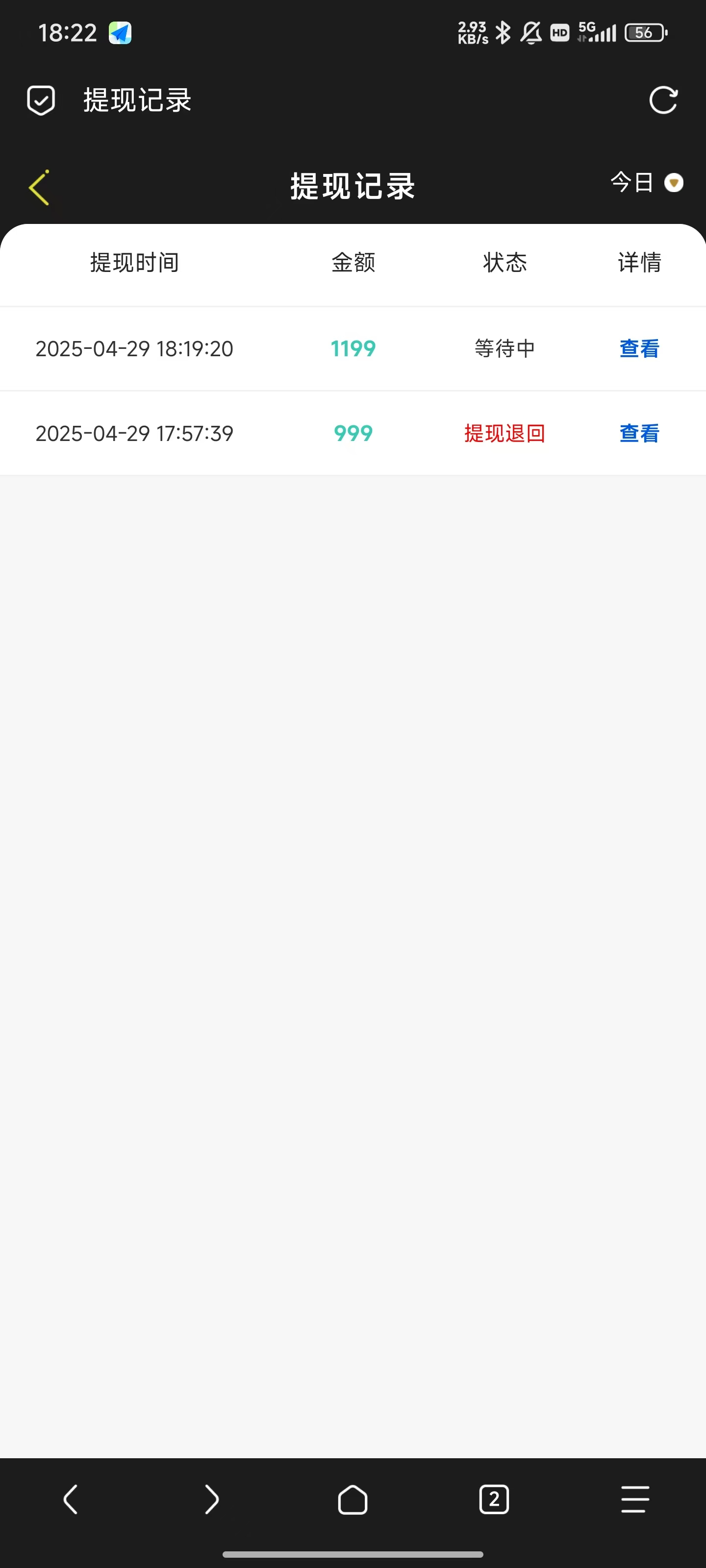This screenshot has height=1568, width=706.
Task: Open the browser home page
Action: [353, 1499]
